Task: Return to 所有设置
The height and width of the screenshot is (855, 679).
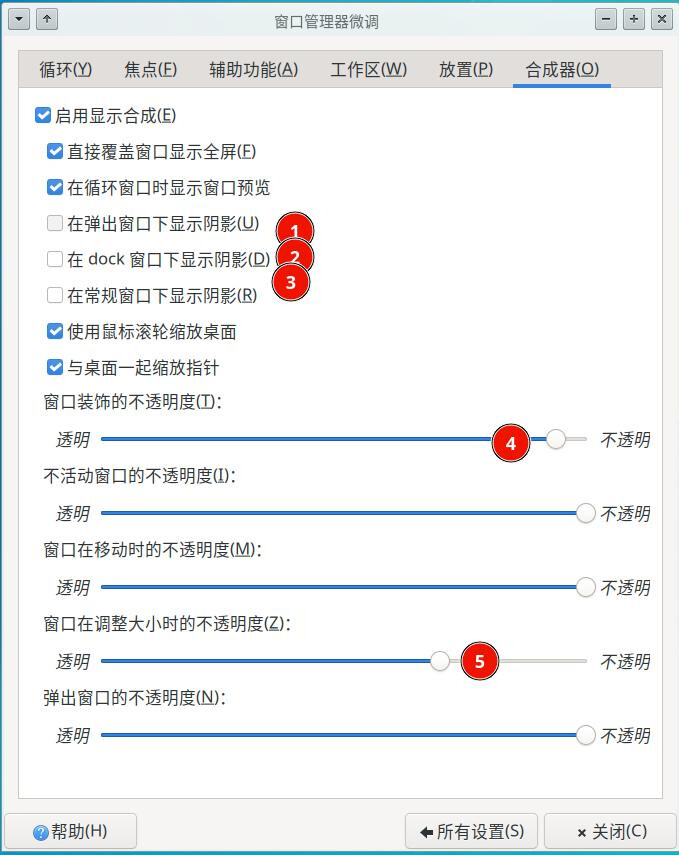Action: [471, 831]
